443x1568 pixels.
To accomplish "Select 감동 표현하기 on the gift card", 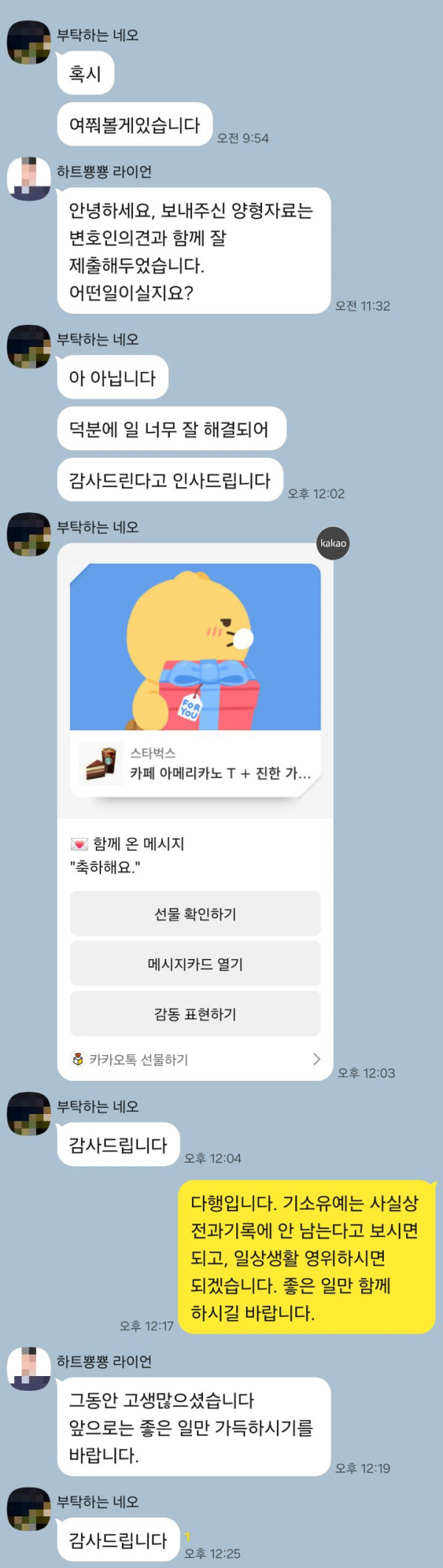I will [x=195, y=1014].
